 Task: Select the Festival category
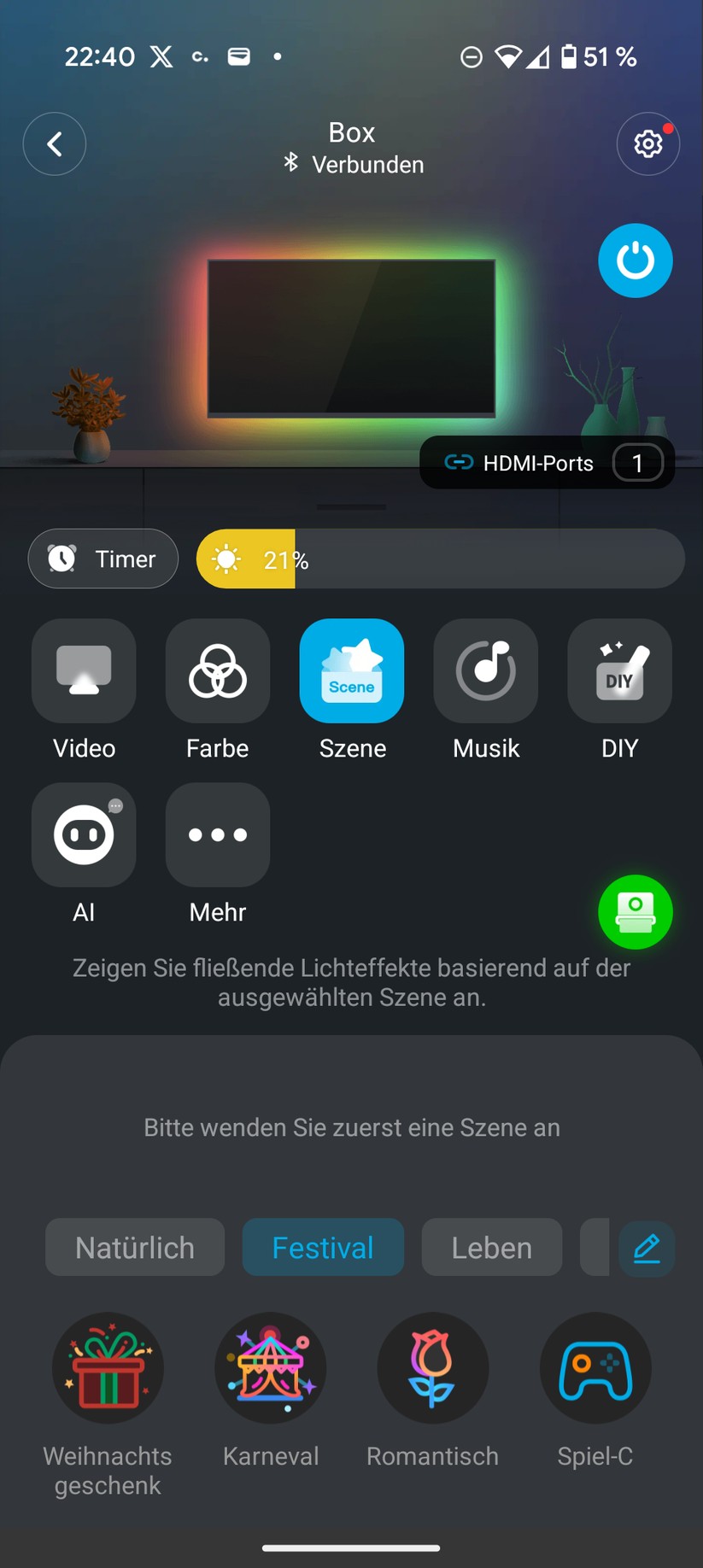click(323, 1247)
